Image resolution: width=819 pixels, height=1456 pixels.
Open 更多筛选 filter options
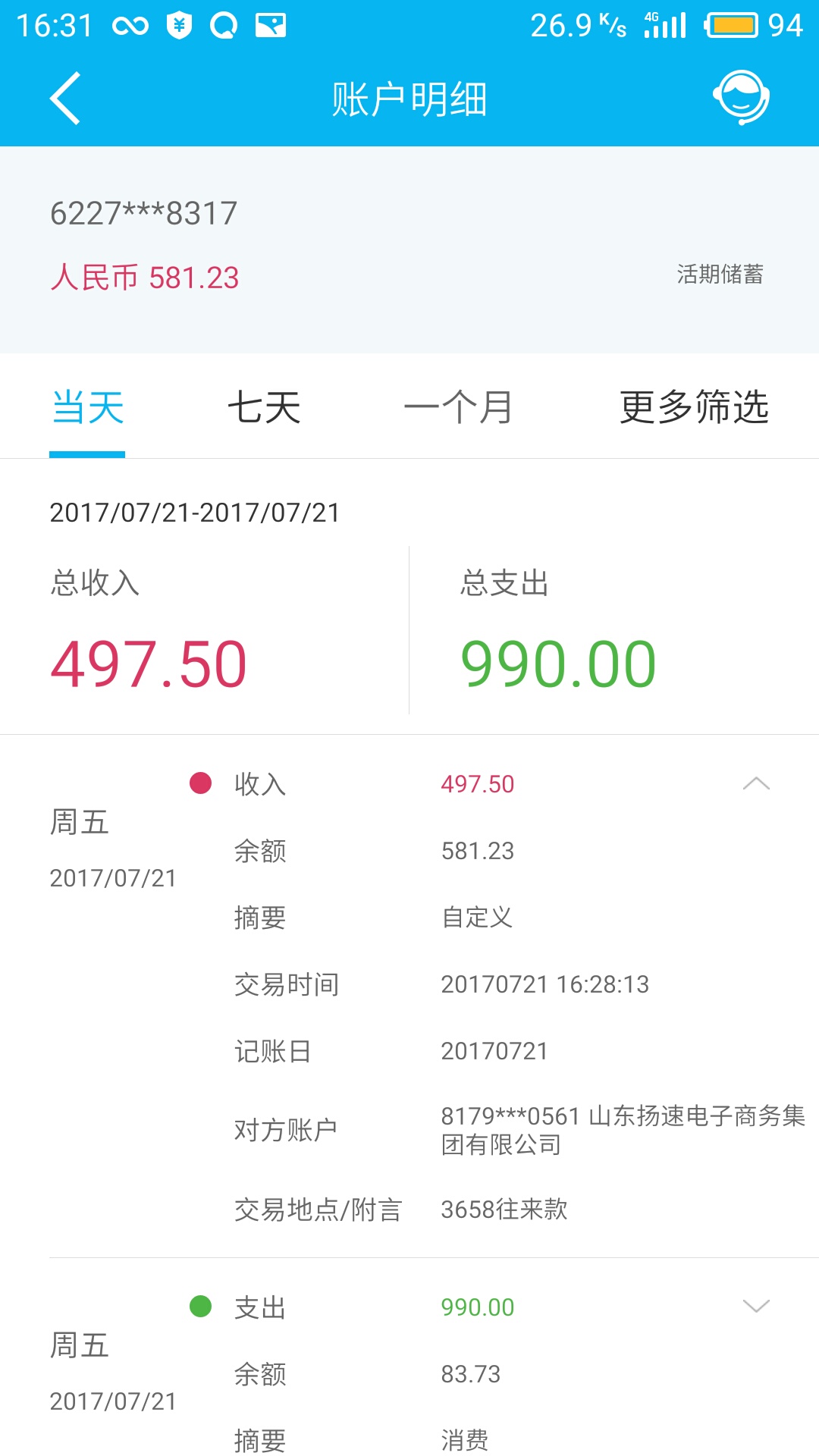[694, 408]
